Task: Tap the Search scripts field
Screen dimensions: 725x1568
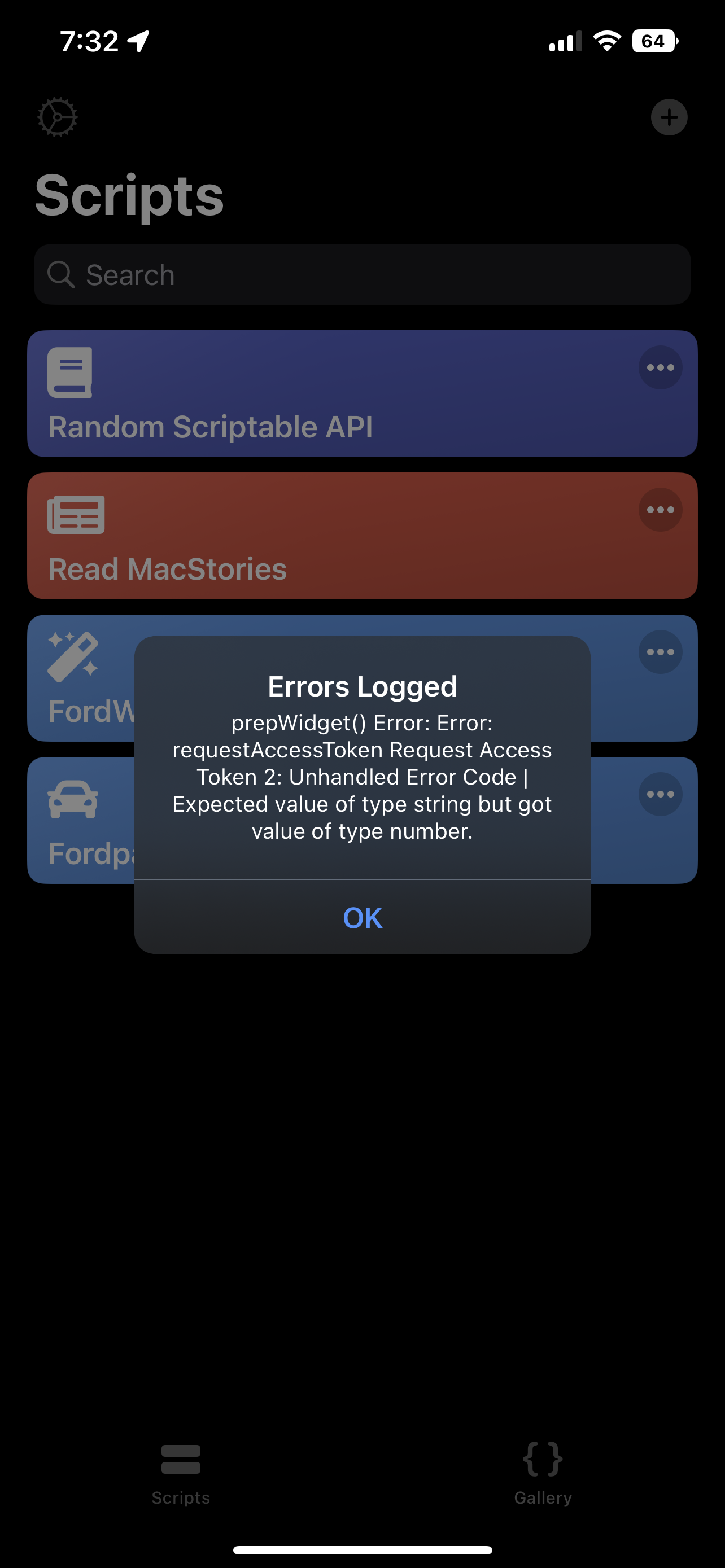Action: (362, 274)
